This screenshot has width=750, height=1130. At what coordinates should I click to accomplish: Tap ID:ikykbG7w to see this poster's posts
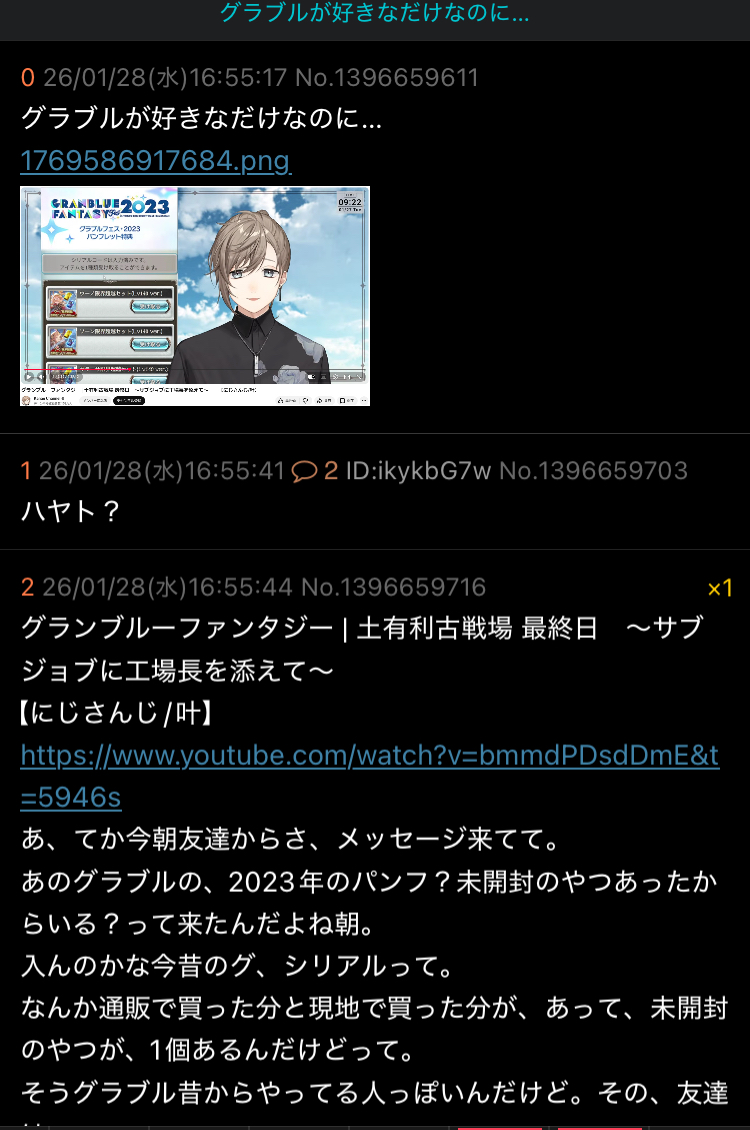[418, 471]
